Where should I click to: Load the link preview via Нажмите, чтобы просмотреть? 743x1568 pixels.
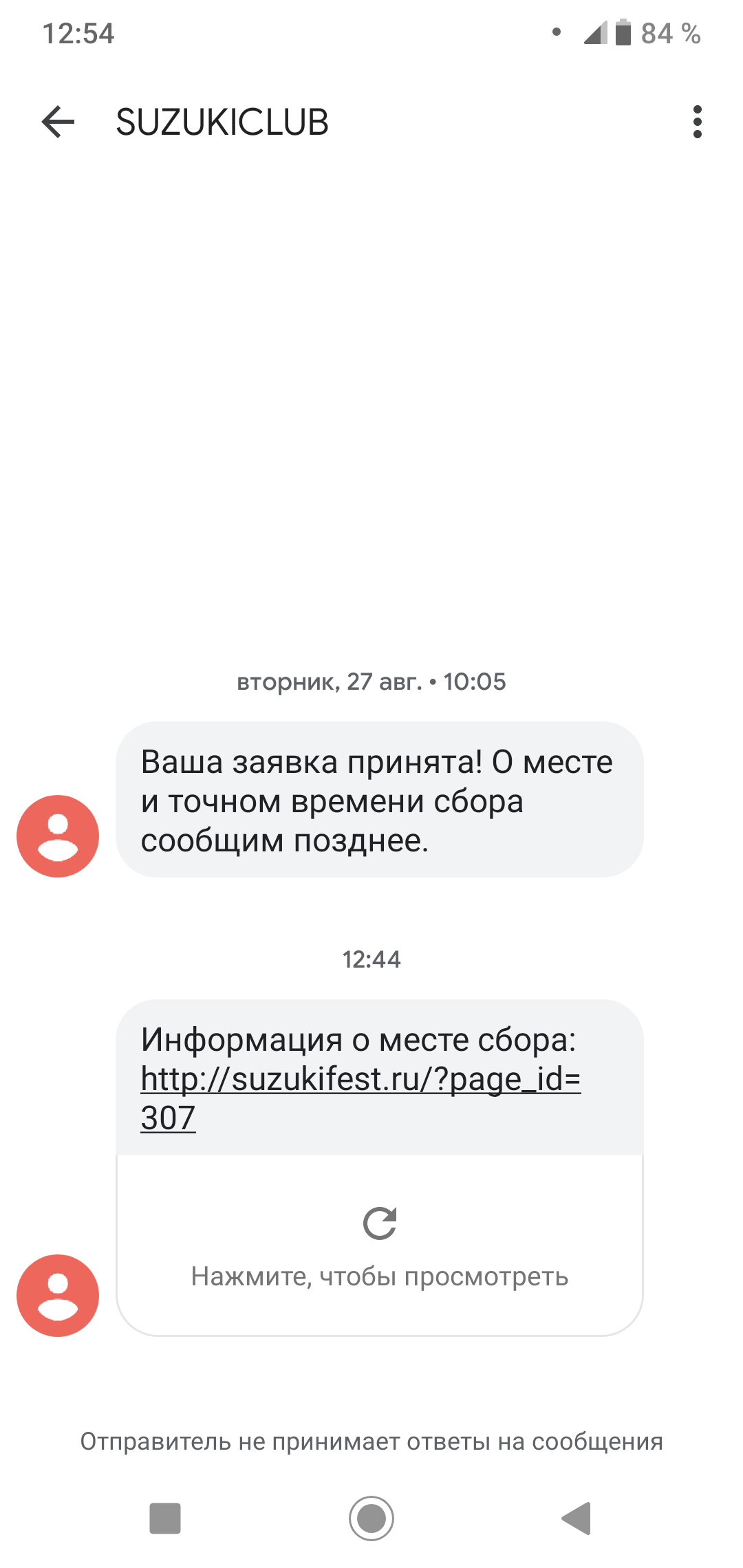380,1246
